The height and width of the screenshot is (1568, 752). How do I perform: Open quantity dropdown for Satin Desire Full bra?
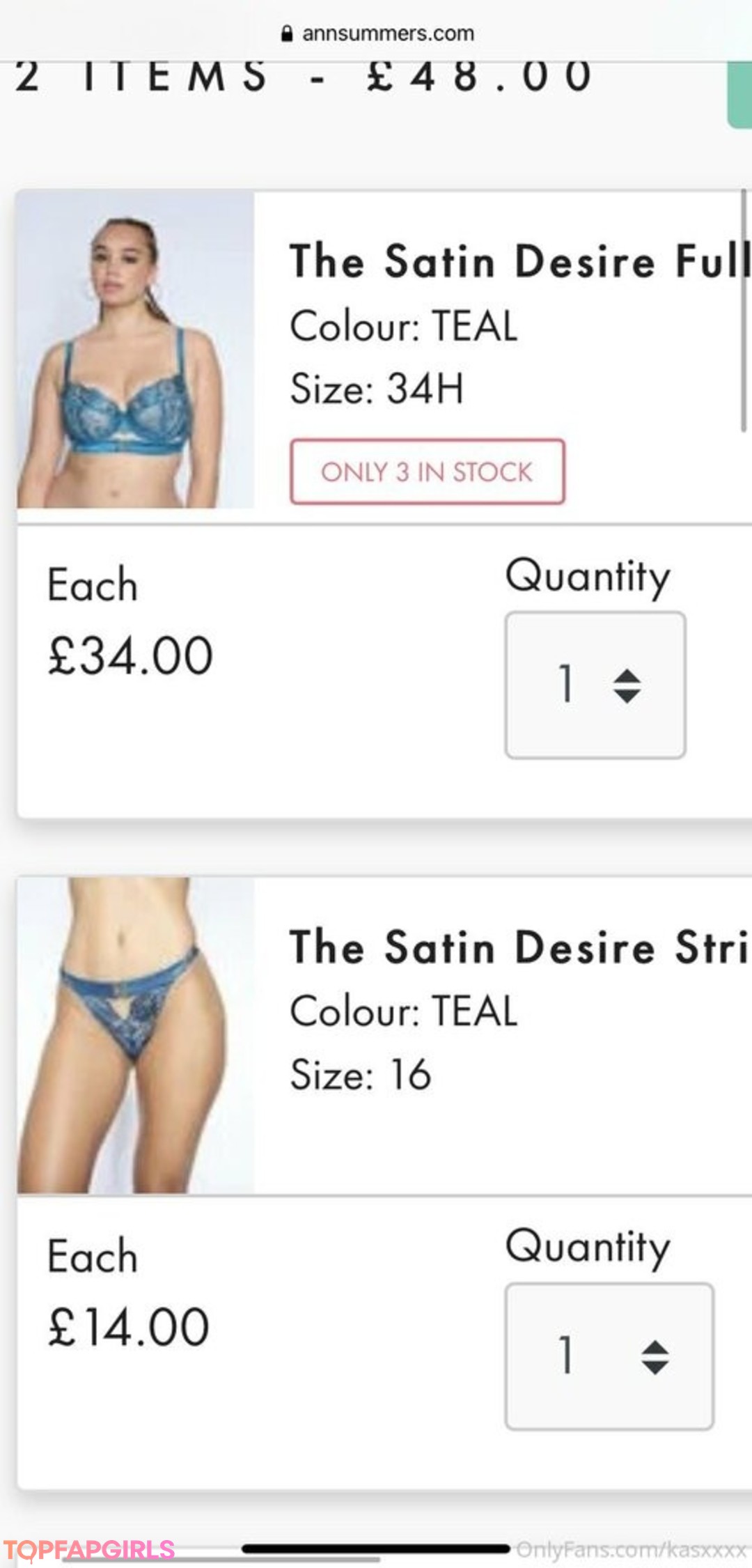pos(595,685)
